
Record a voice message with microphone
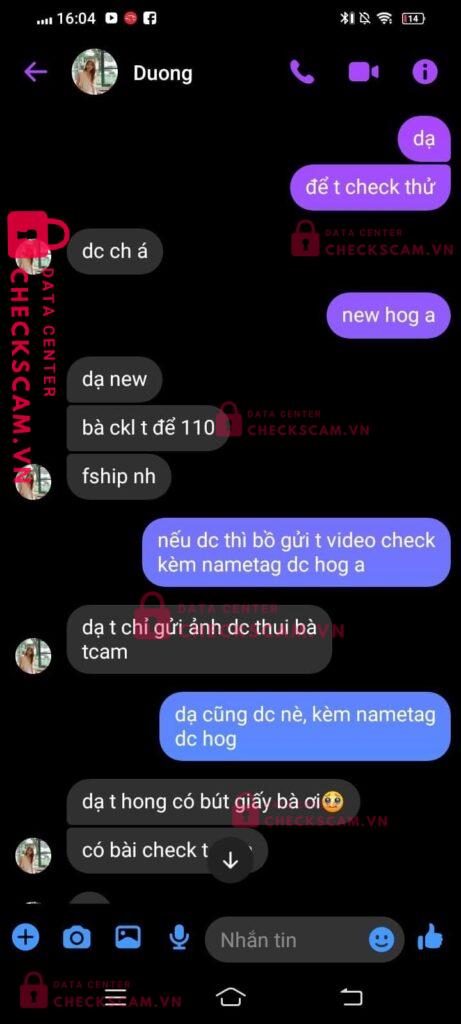pyautogui.click(x=178, y=938)
